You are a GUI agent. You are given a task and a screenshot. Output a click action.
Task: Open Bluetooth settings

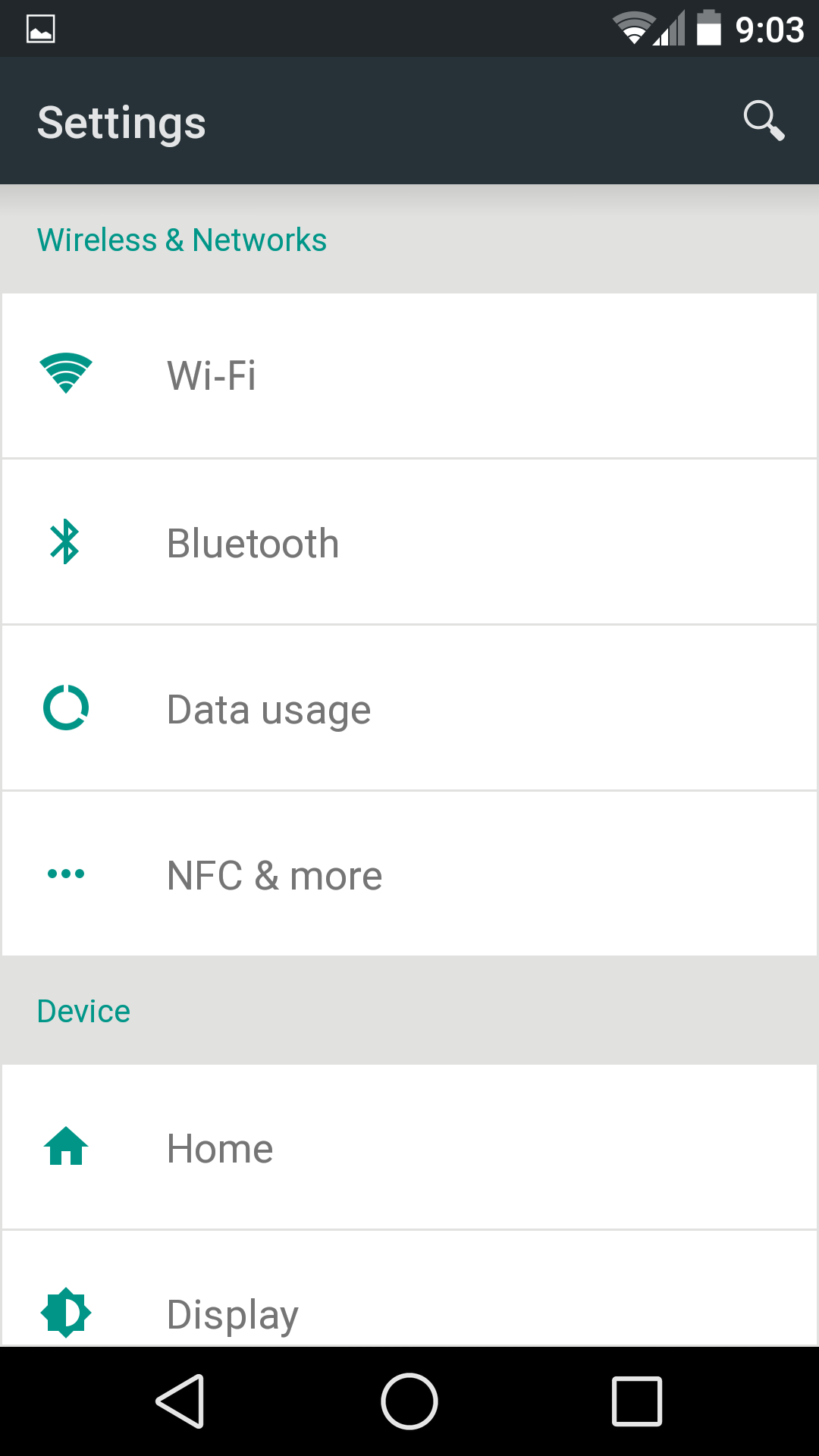(x=409, y=542)
